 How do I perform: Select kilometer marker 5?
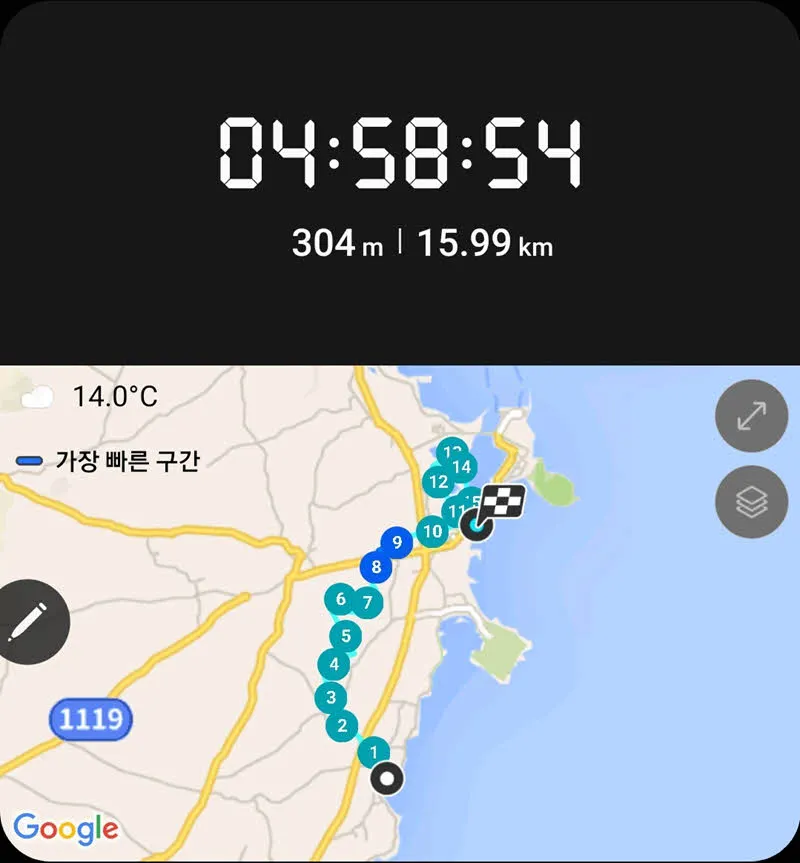click(x=346, y=633)
